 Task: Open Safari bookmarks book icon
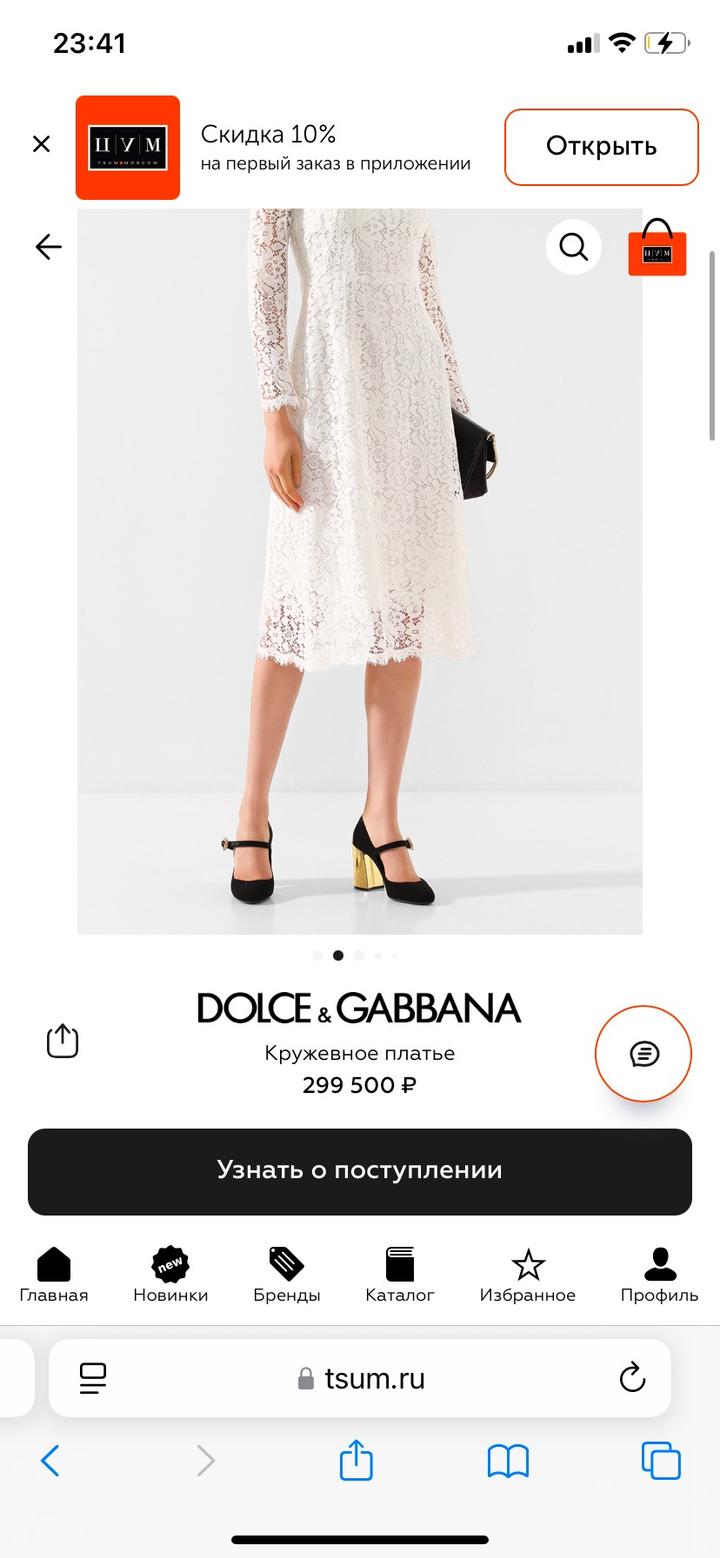[x=508, y=1462]
